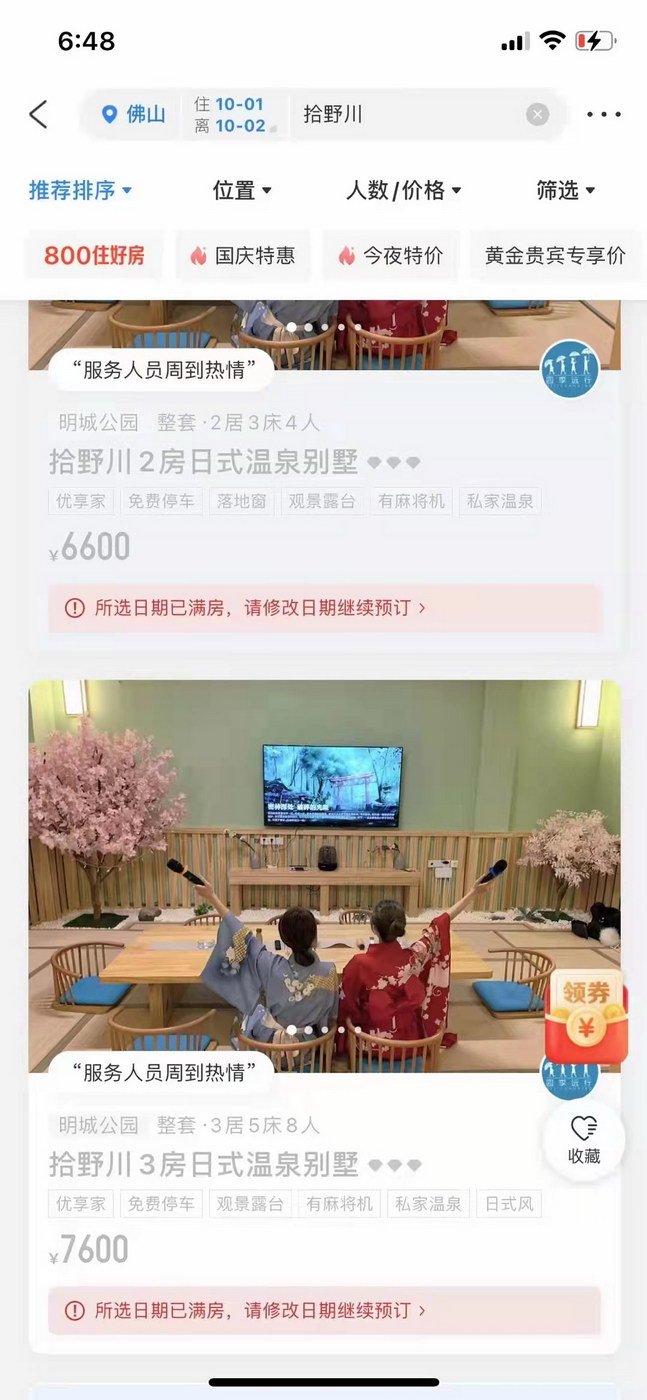The image size is (647, 1400).
Task: Modify dates under the ¥6600 listing
Action: (x=324, y=608)
